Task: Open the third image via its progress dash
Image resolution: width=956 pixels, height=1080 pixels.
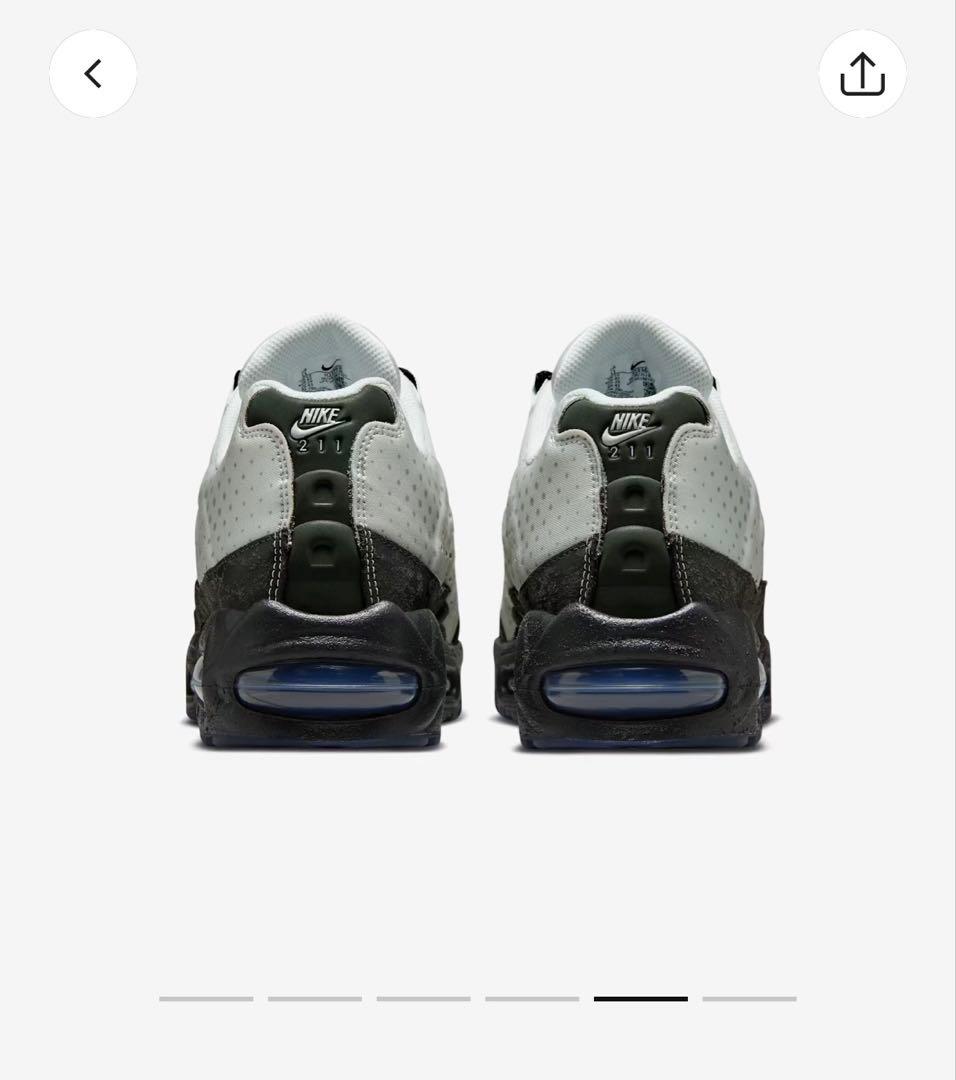Action: tap(424, 999)
